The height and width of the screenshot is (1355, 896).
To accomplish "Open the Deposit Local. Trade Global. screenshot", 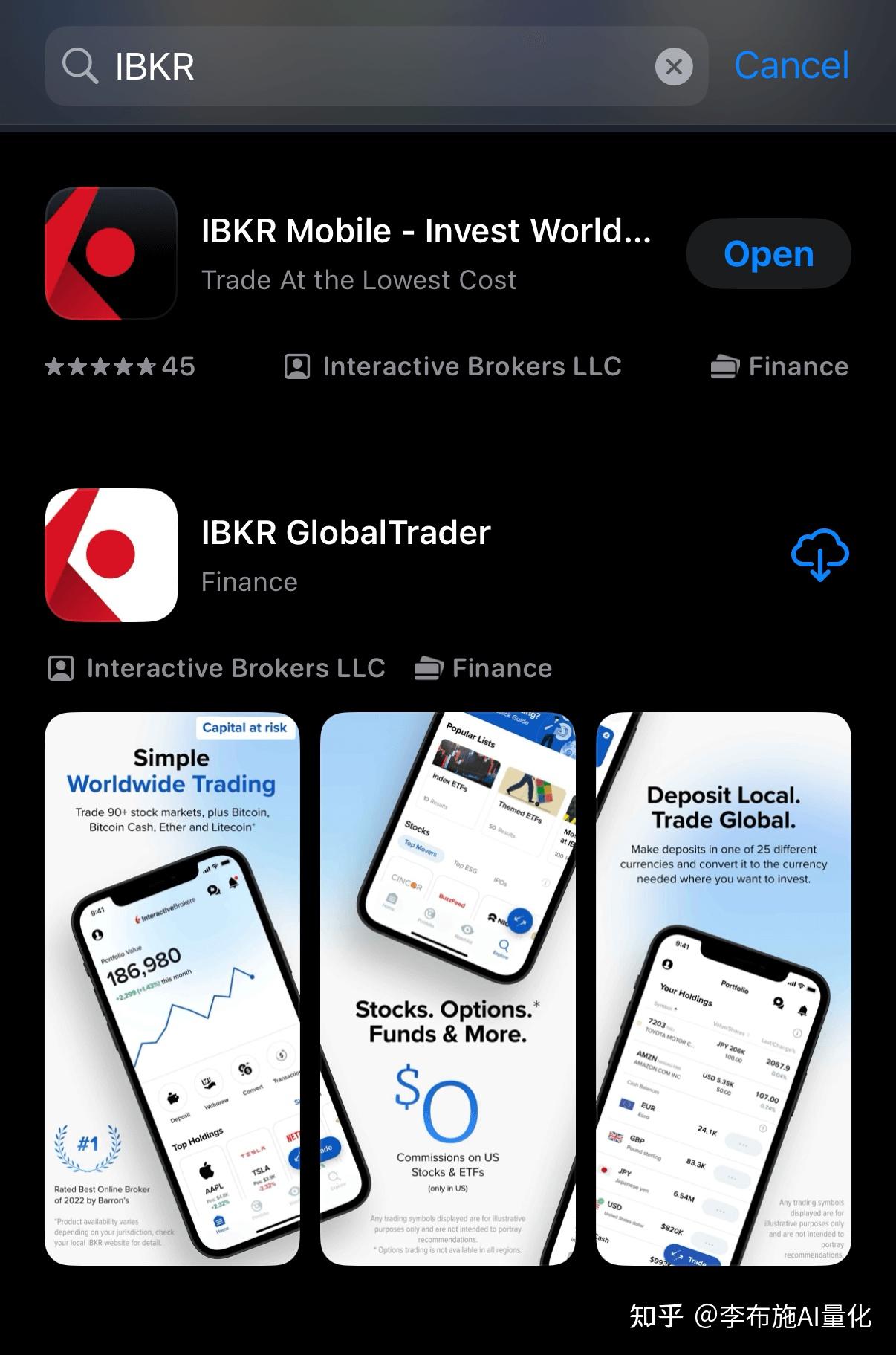I will (x=723, y=989).
